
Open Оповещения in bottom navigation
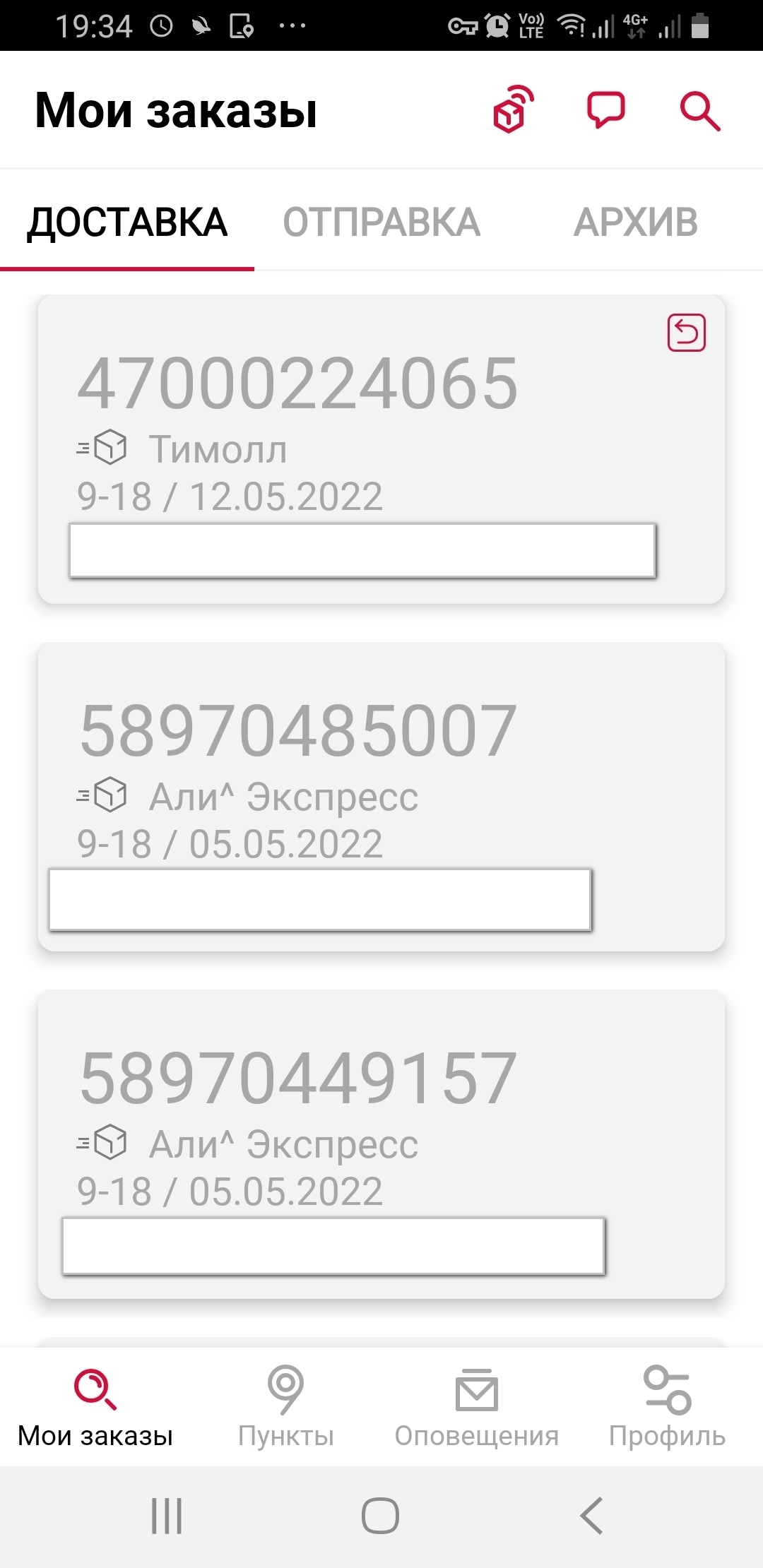coord(476,1407)
